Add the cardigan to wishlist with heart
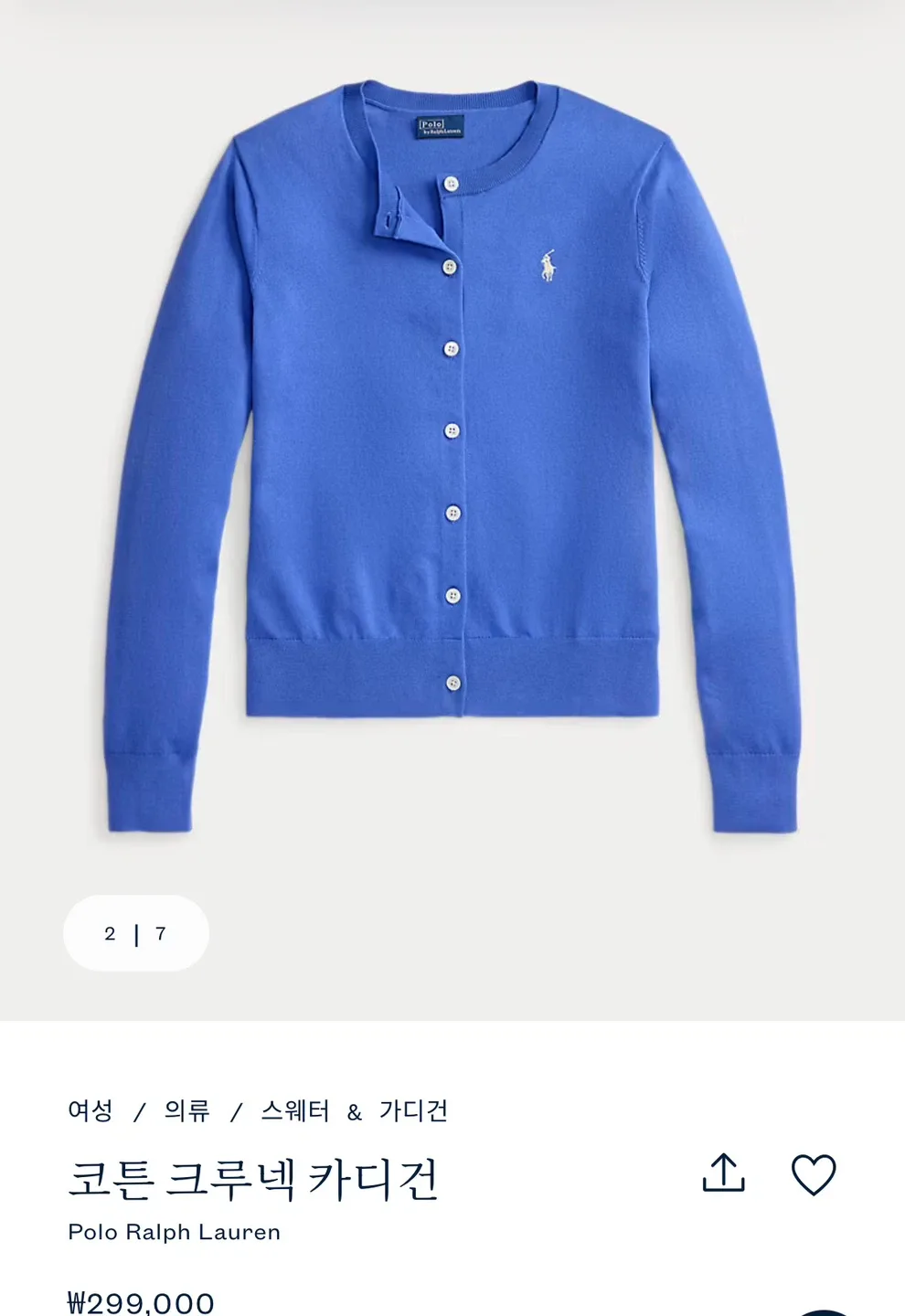Image resolution: width=905 pixels, height=1316 pixels. click(x=813, y=1174)
